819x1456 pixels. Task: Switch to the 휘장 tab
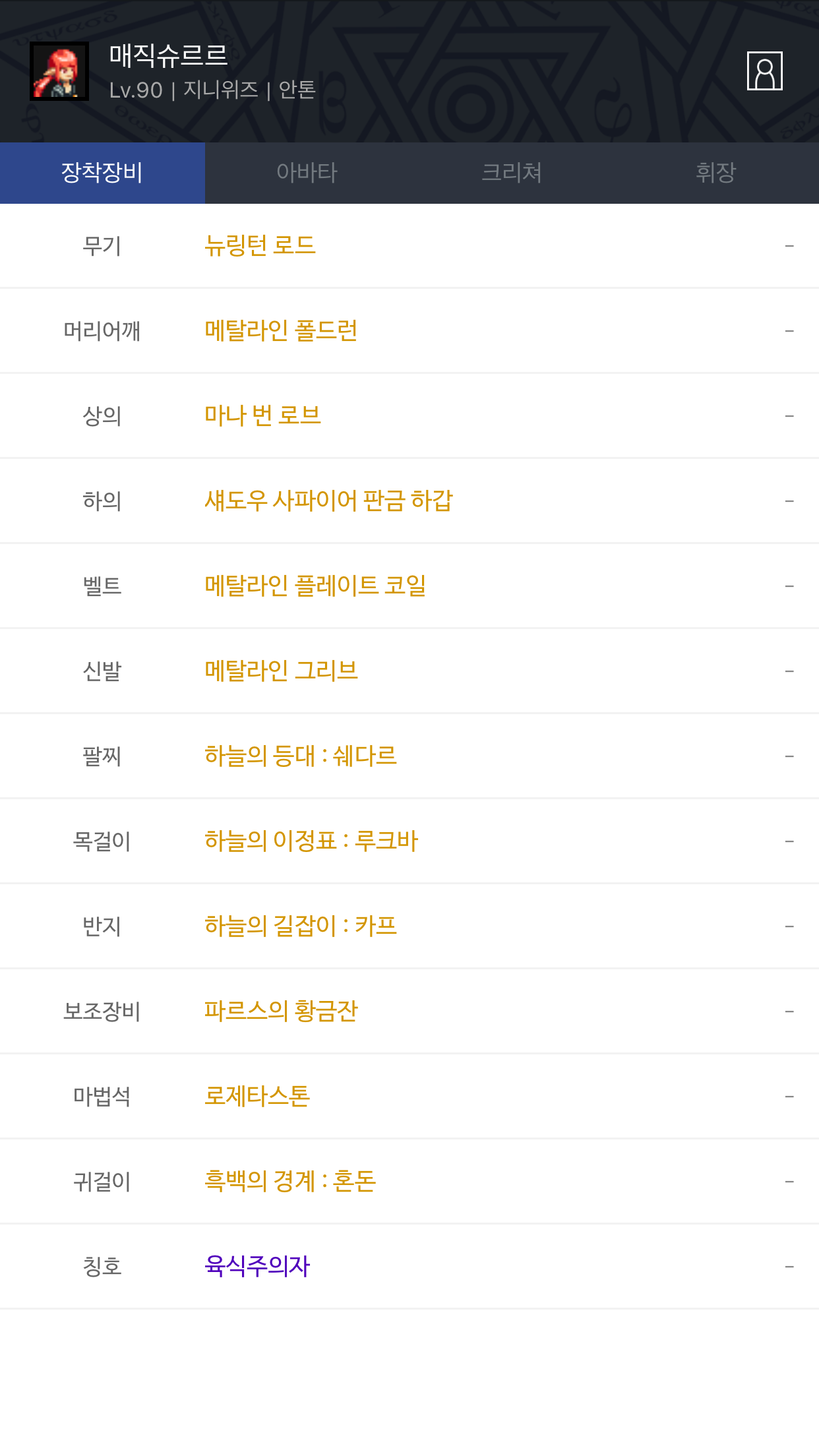click(716, 173)
